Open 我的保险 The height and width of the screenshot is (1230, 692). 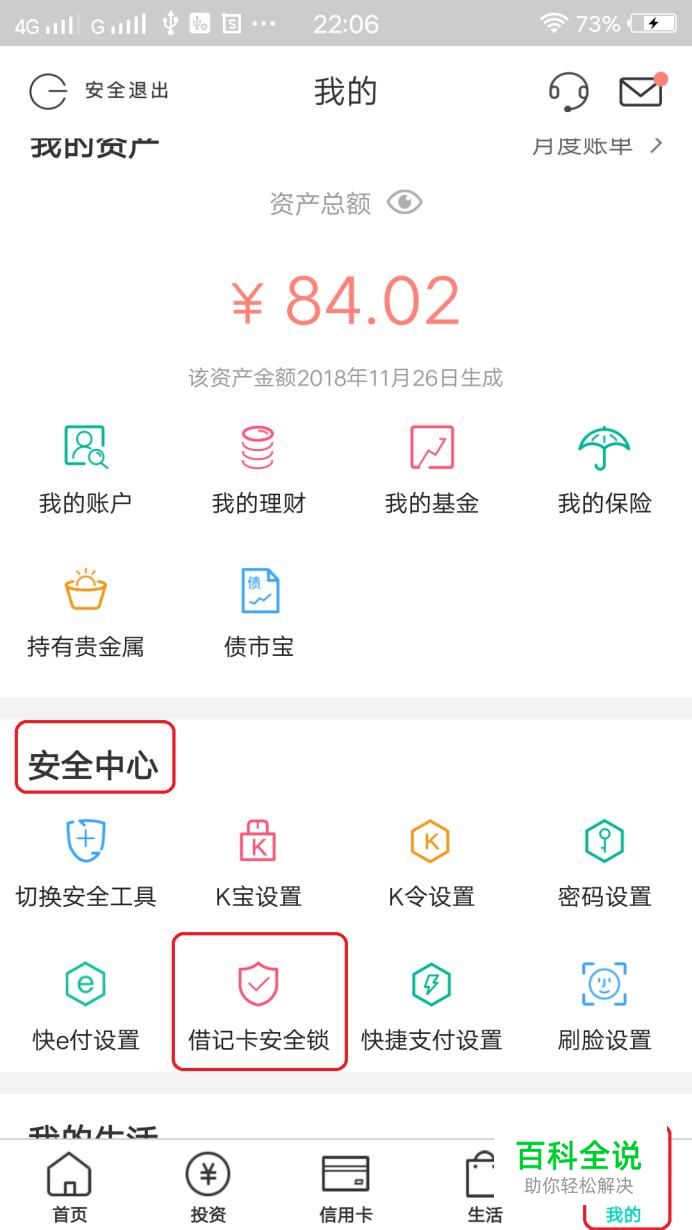click(605, 470)
